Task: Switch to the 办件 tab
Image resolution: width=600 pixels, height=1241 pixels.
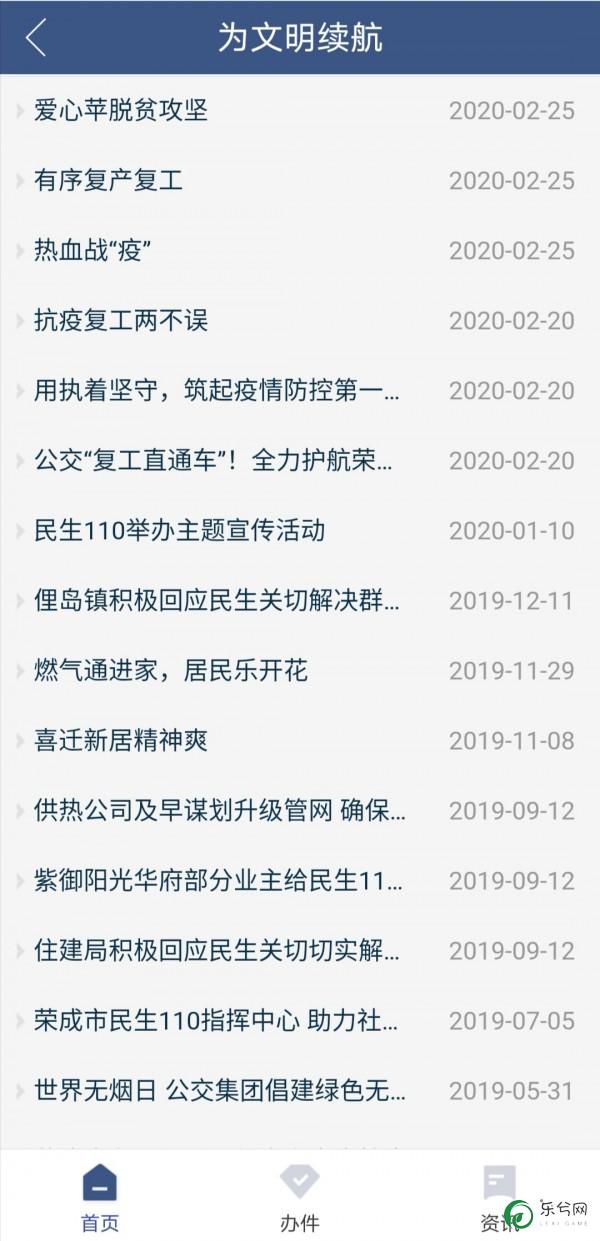Action: [299, 1197]
